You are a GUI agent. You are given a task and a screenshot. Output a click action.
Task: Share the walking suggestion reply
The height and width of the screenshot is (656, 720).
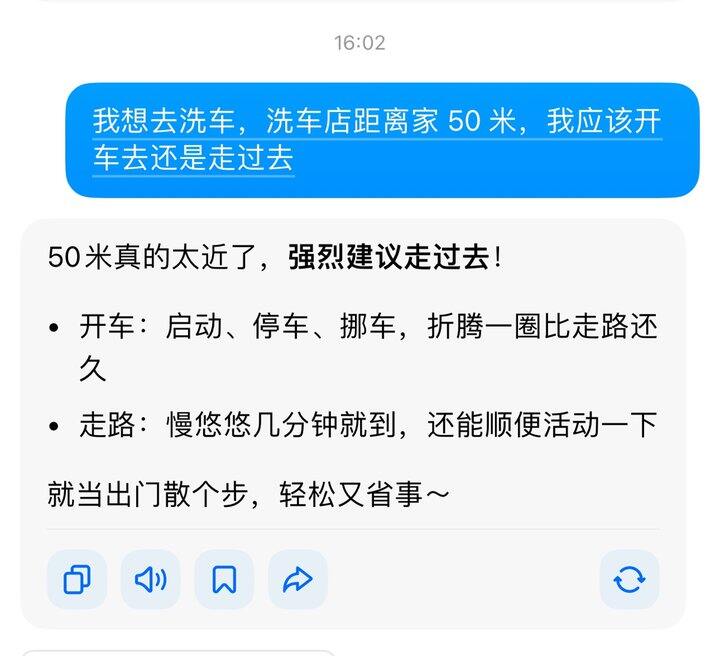(x=298, y=579)
